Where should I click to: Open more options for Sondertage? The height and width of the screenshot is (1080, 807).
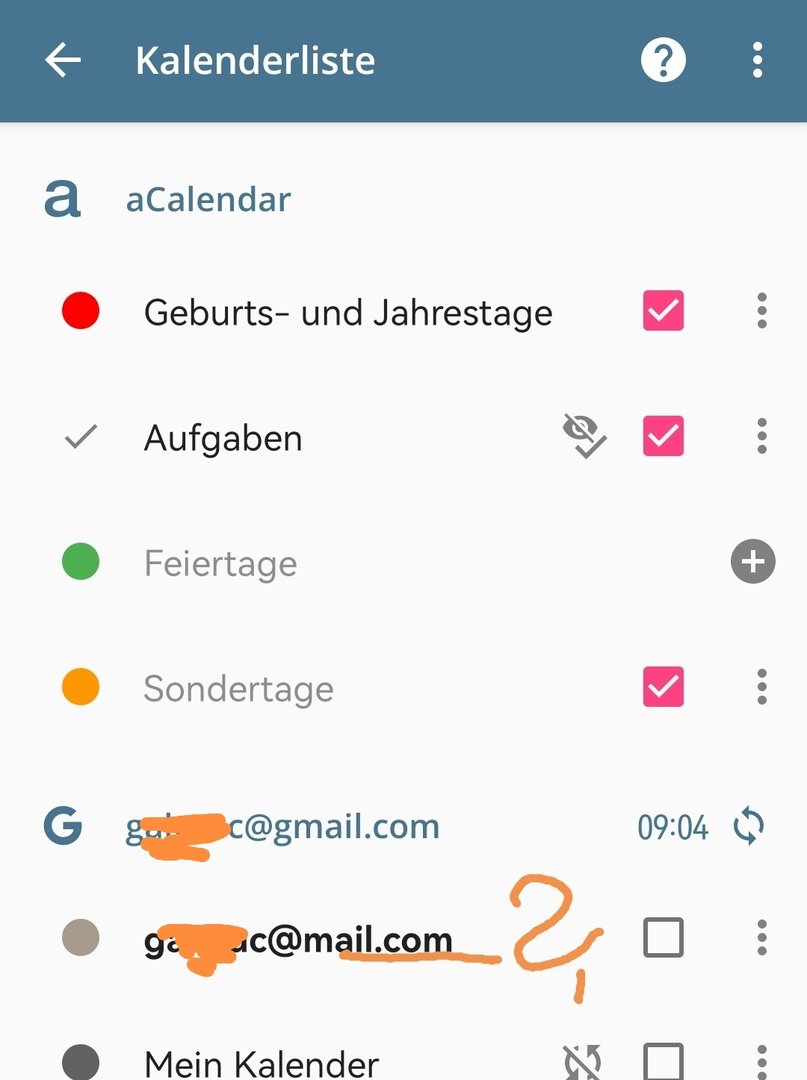pos(761,687)
